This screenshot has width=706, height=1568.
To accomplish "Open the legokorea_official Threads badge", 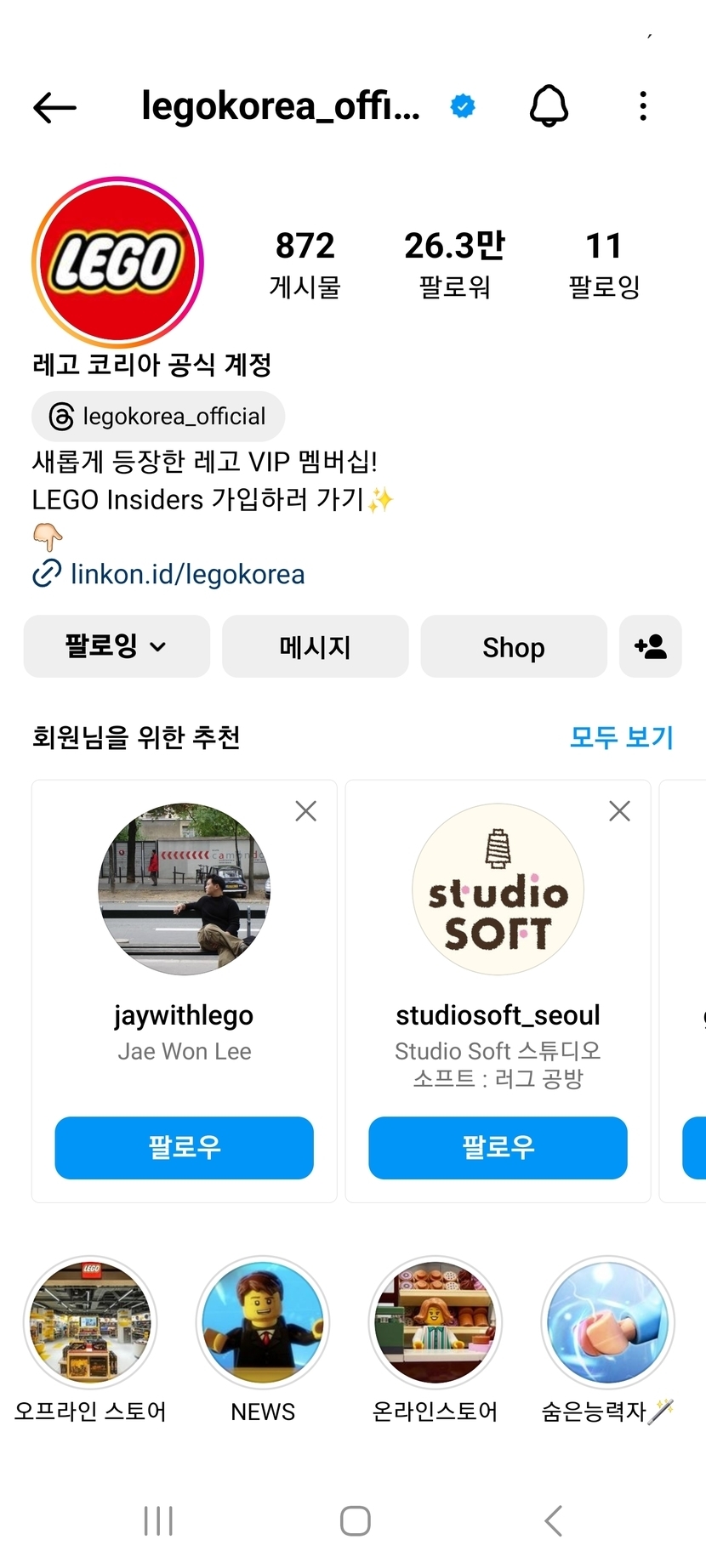I will point(158,417).
